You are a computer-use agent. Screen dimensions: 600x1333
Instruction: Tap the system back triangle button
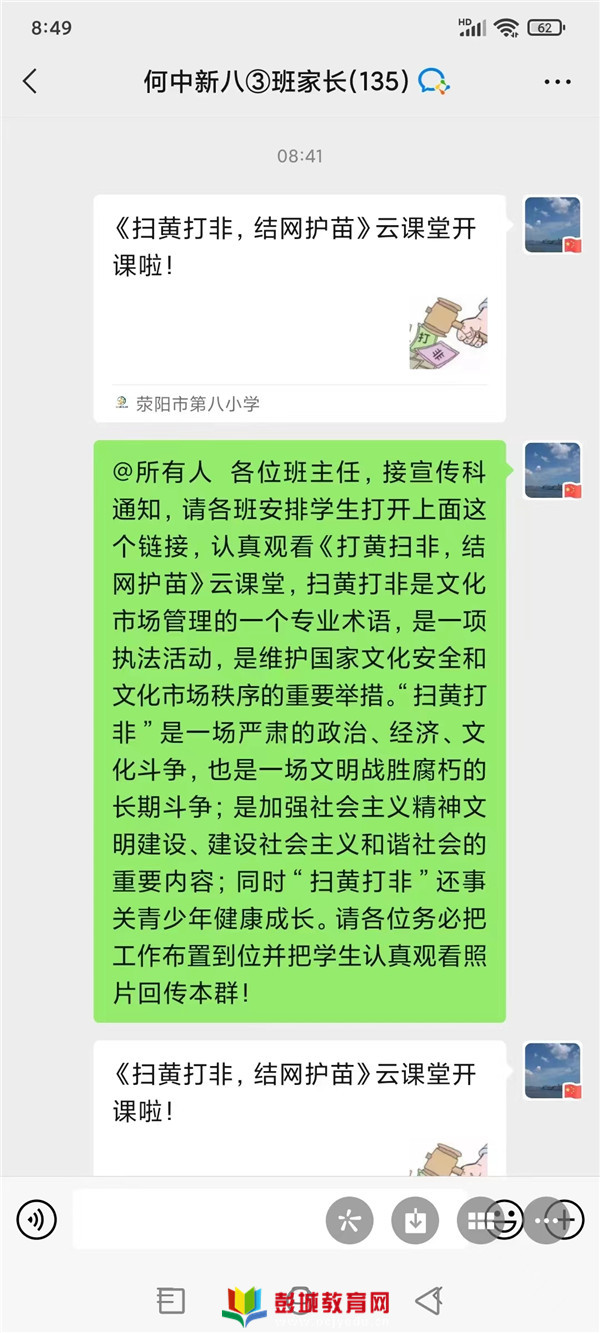[429, 1301]
